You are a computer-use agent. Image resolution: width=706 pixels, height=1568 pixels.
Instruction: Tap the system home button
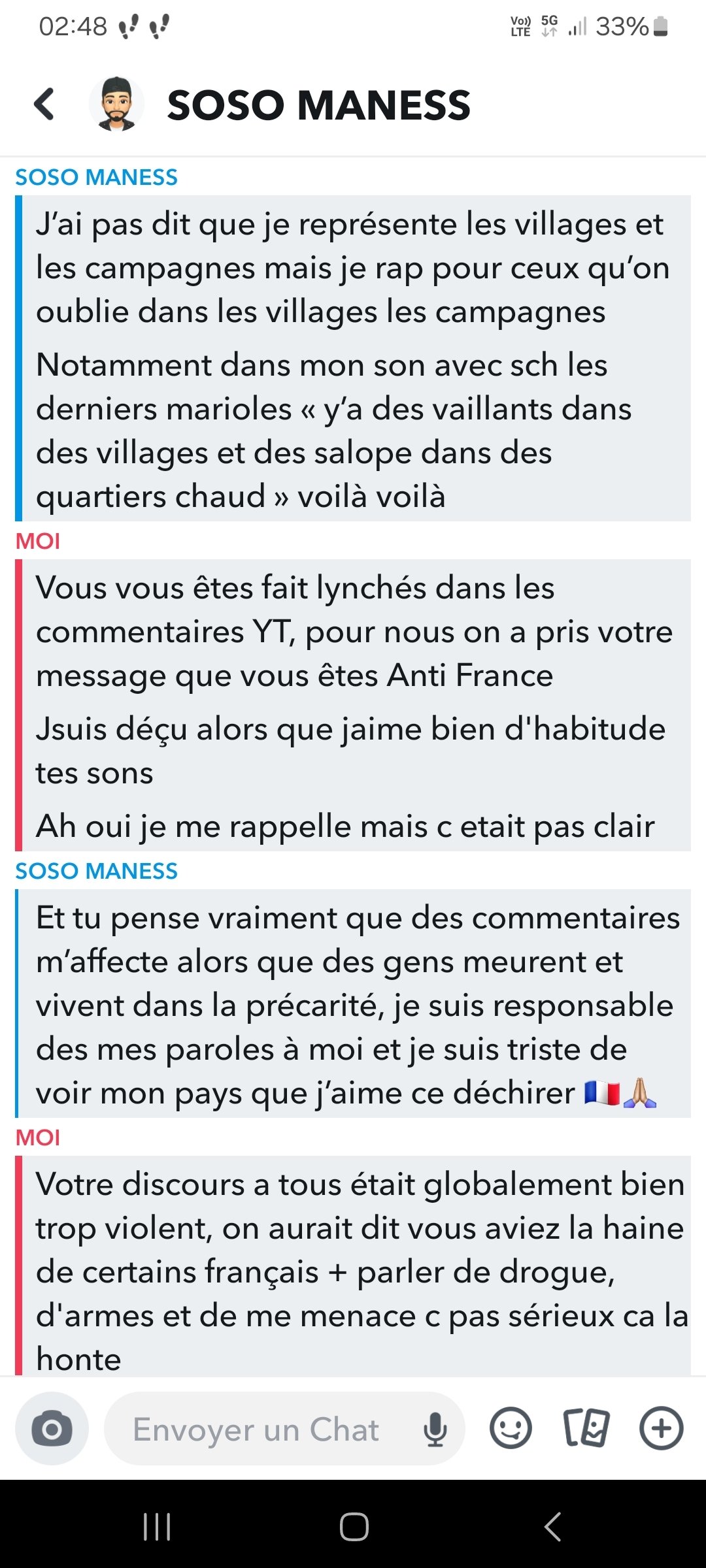coord(354,1527)
